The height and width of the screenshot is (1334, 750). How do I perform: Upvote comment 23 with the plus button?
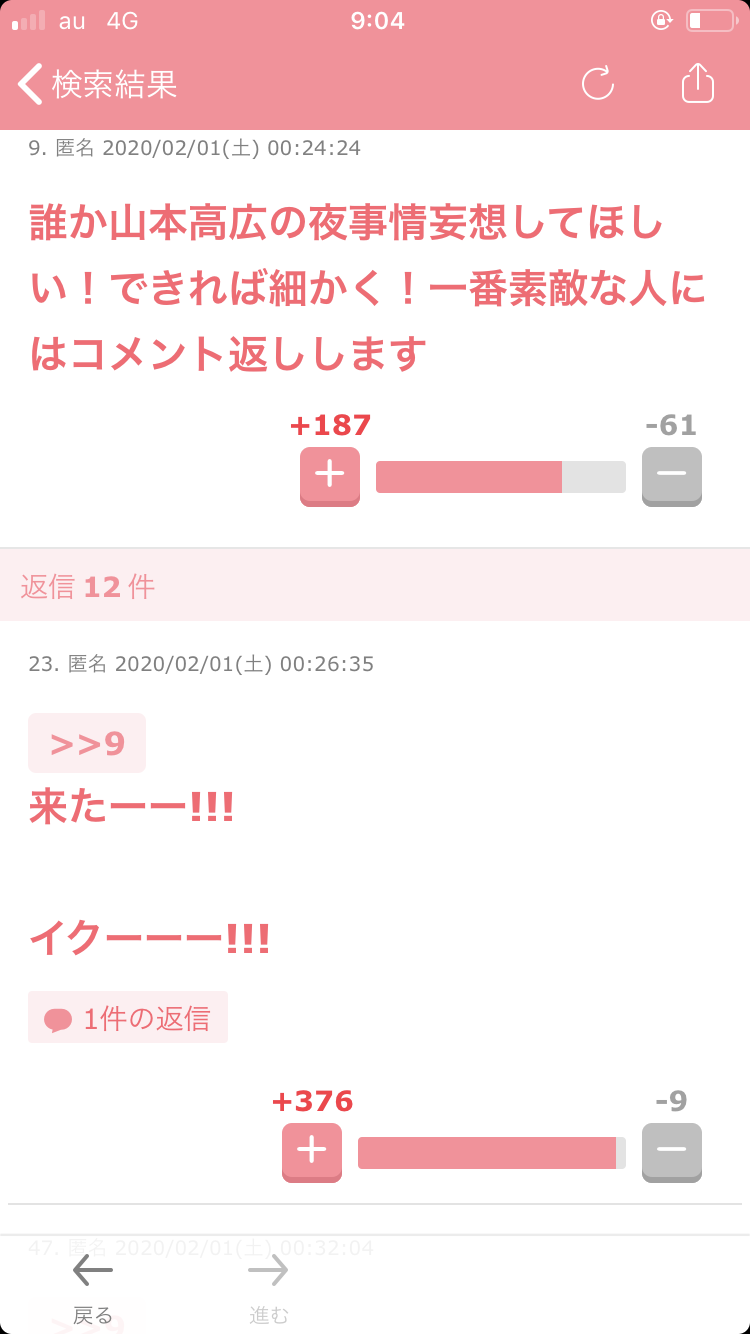pos(312,1152)
